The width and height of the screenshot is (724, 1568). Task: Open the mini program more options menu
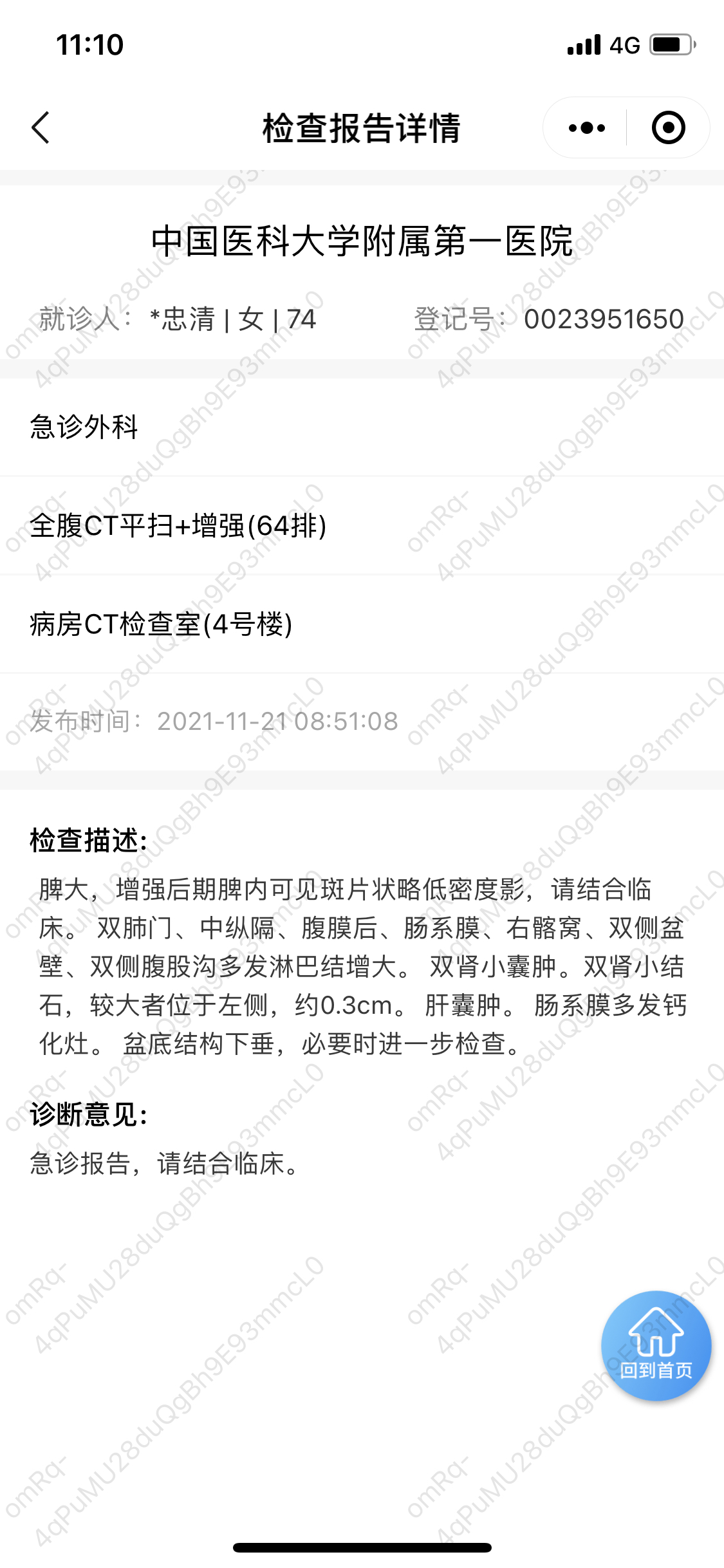[x=586, y=127]
